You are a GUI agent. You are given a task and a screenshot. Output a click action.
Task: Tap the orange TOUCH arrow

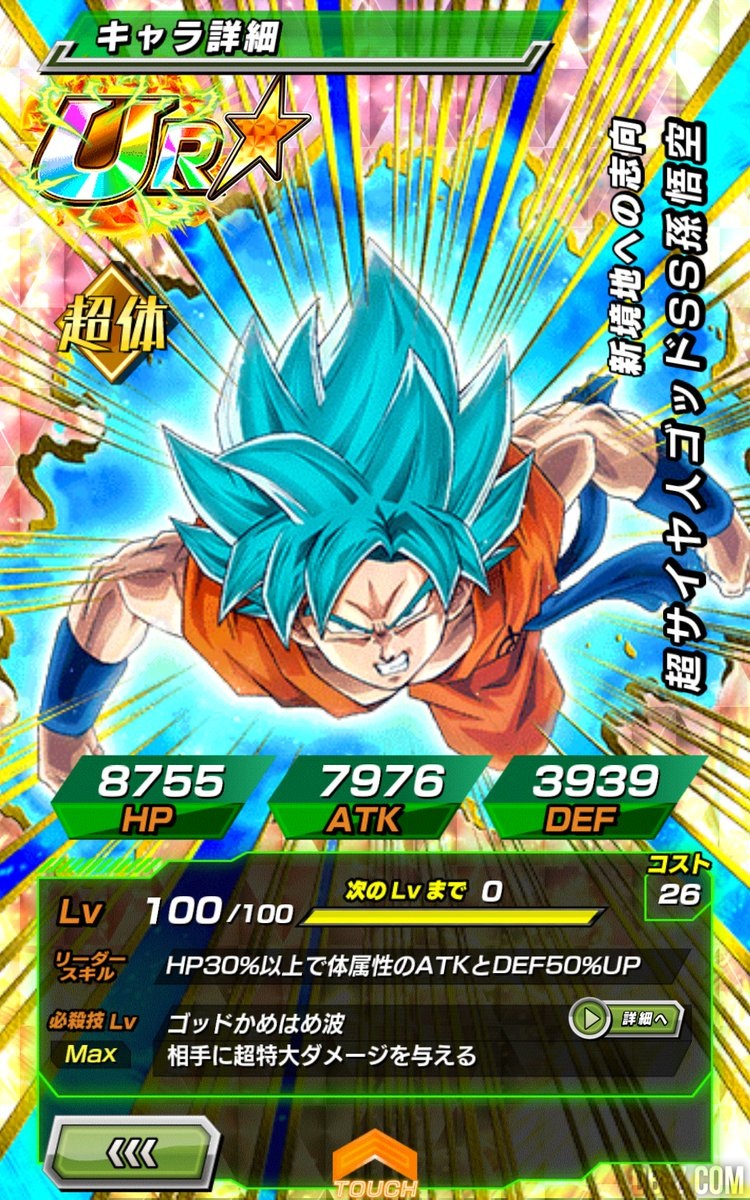[374, 1165]
